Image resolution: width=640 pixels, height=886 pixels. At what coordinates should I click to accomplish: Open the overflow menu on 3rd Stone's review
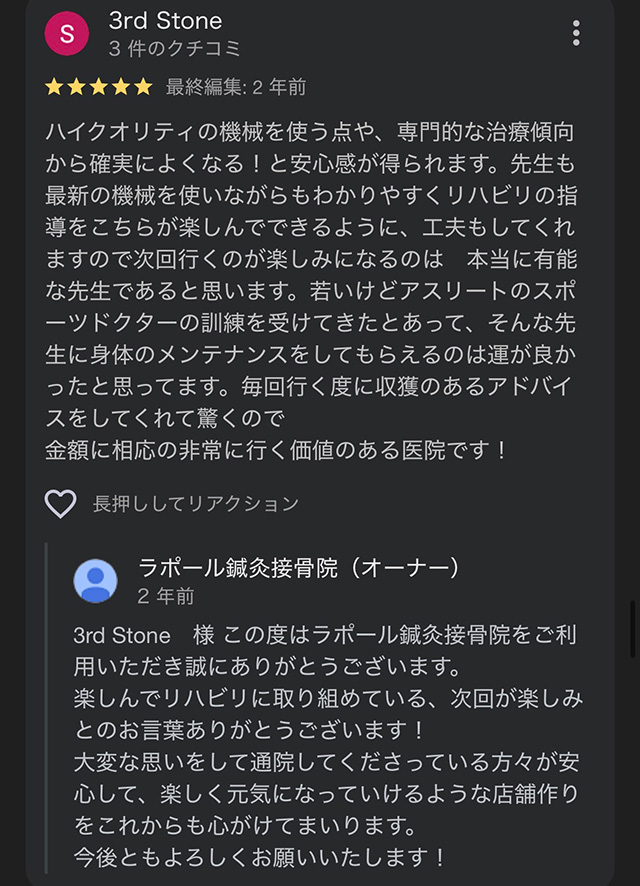[576, 33]
